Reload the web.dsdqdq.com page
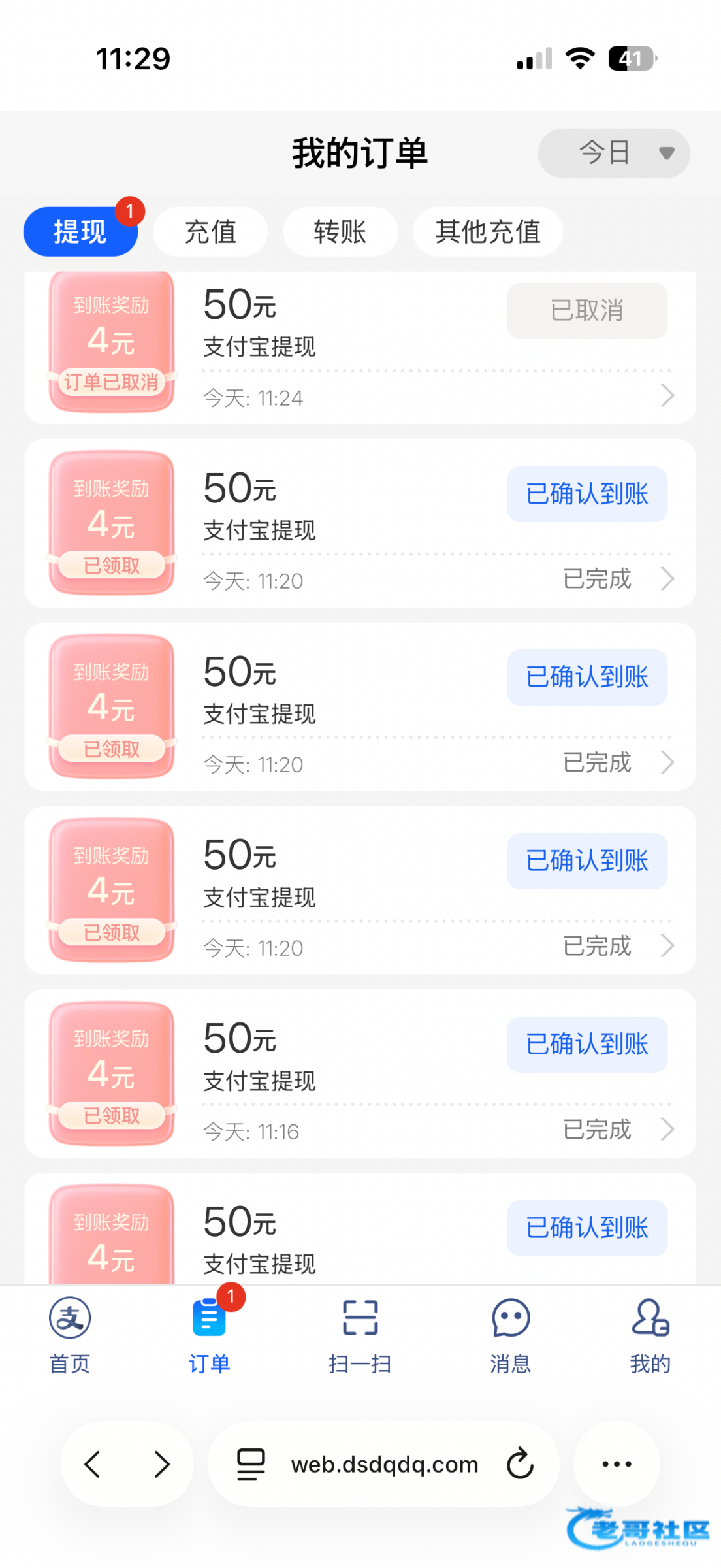 [x=520, y=1464]
